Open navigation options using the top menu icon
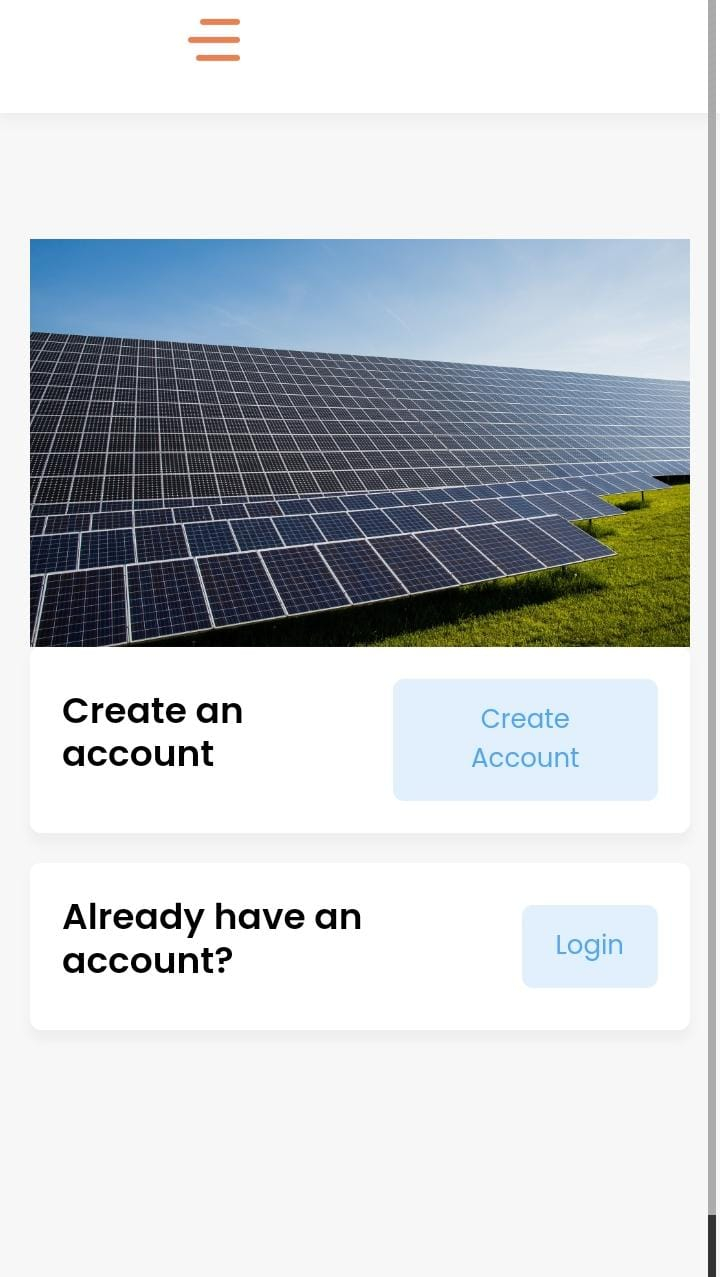The height and width of the screenshot is (1277, 720). tap(214, 40)
